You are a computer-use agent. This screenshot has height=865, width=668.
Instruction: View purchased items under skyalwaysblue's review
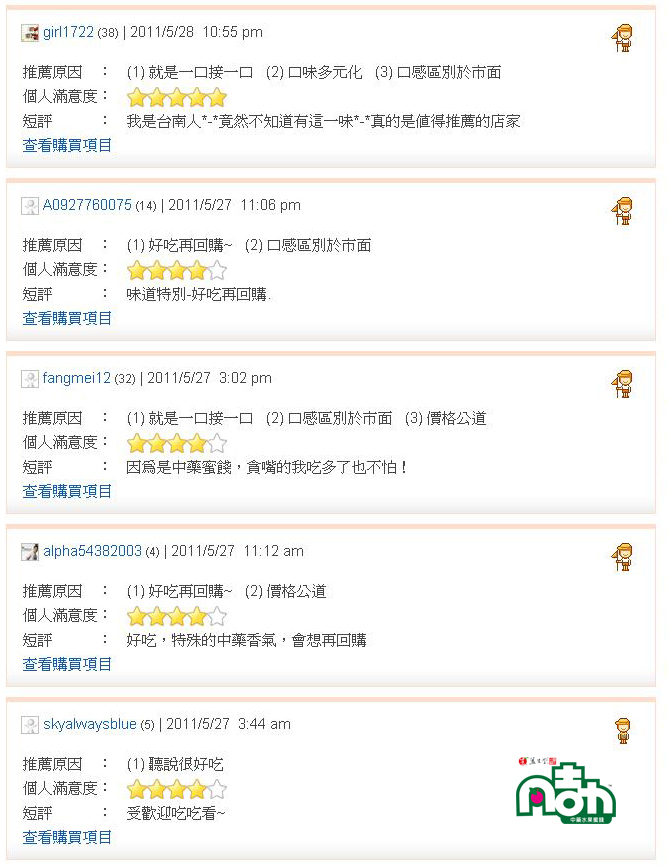67,837
